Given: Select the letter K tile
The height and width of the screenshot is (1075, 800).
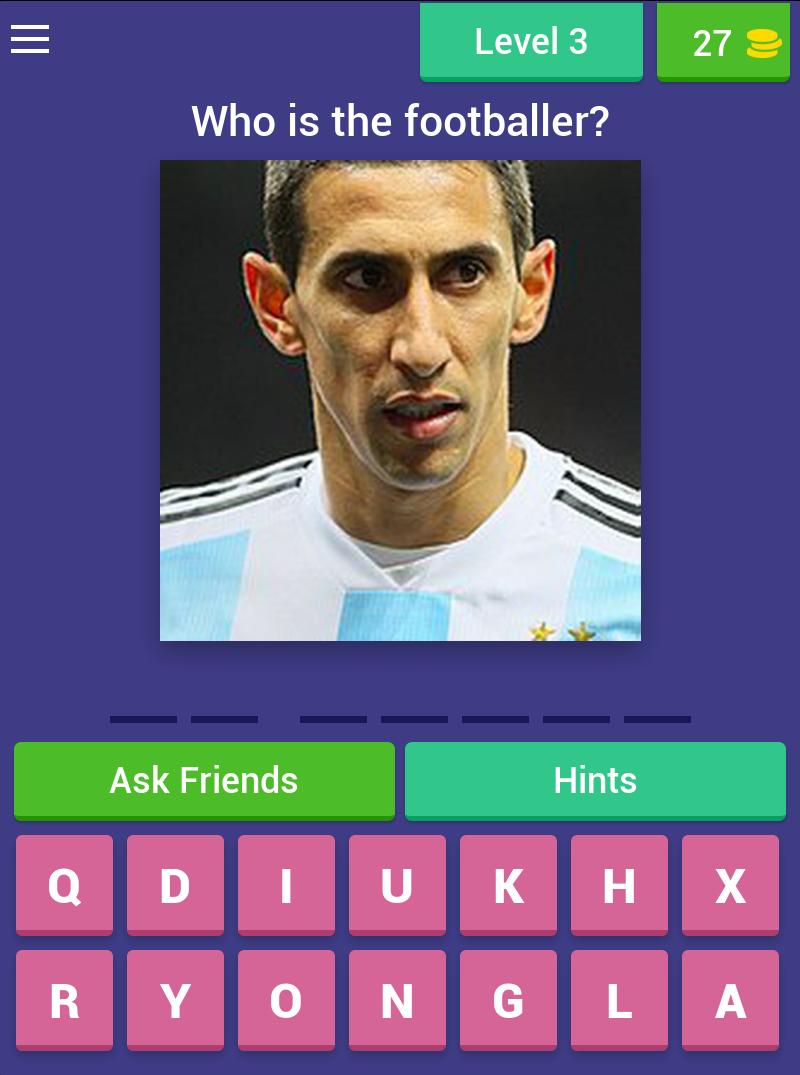Looking at the screenshot, I should (x=508, y=885).
